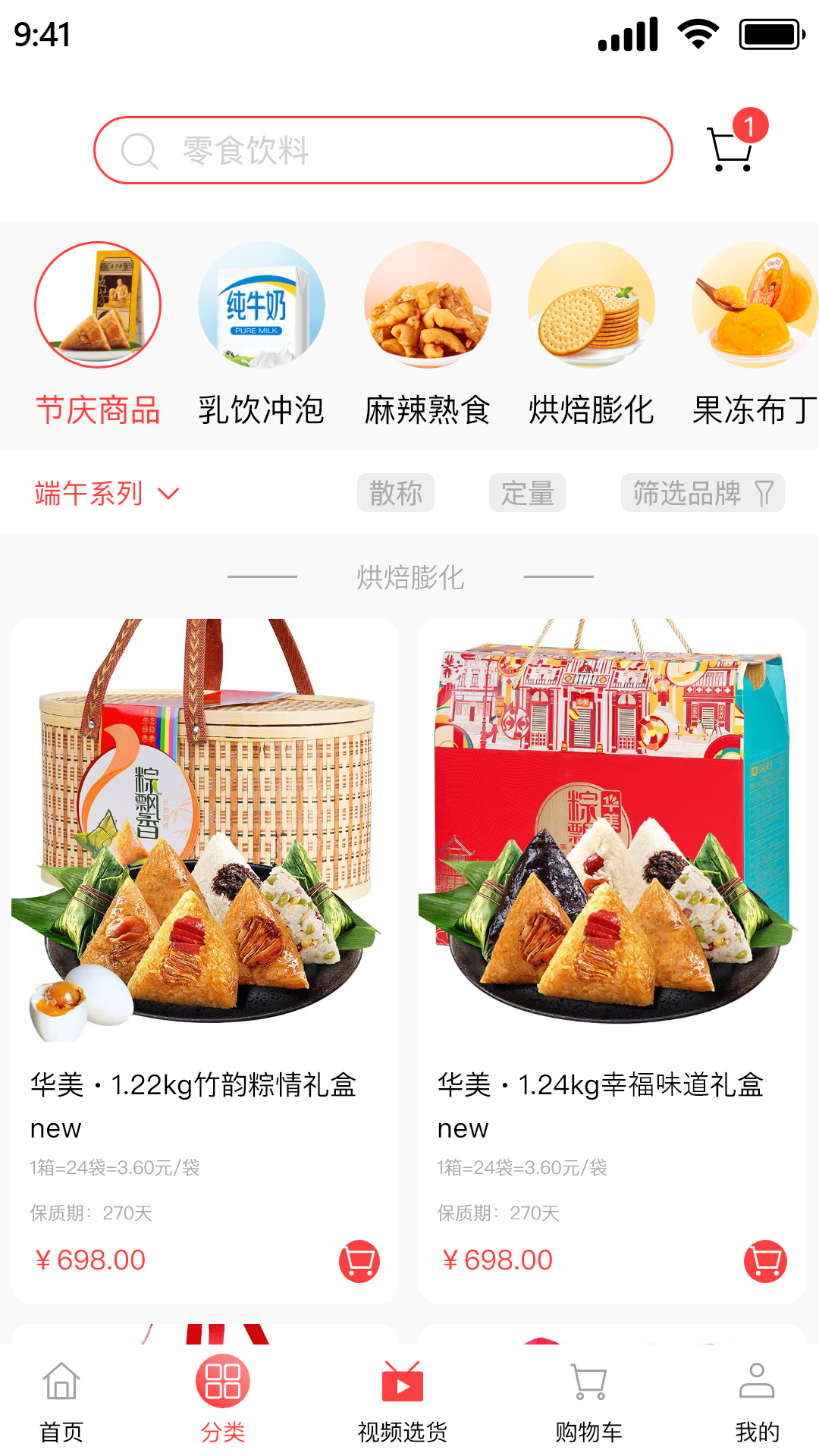The image size is (819, 1456).
Task: Expand the 端午系列 dropdown
Action: click(x=107, y=494)
